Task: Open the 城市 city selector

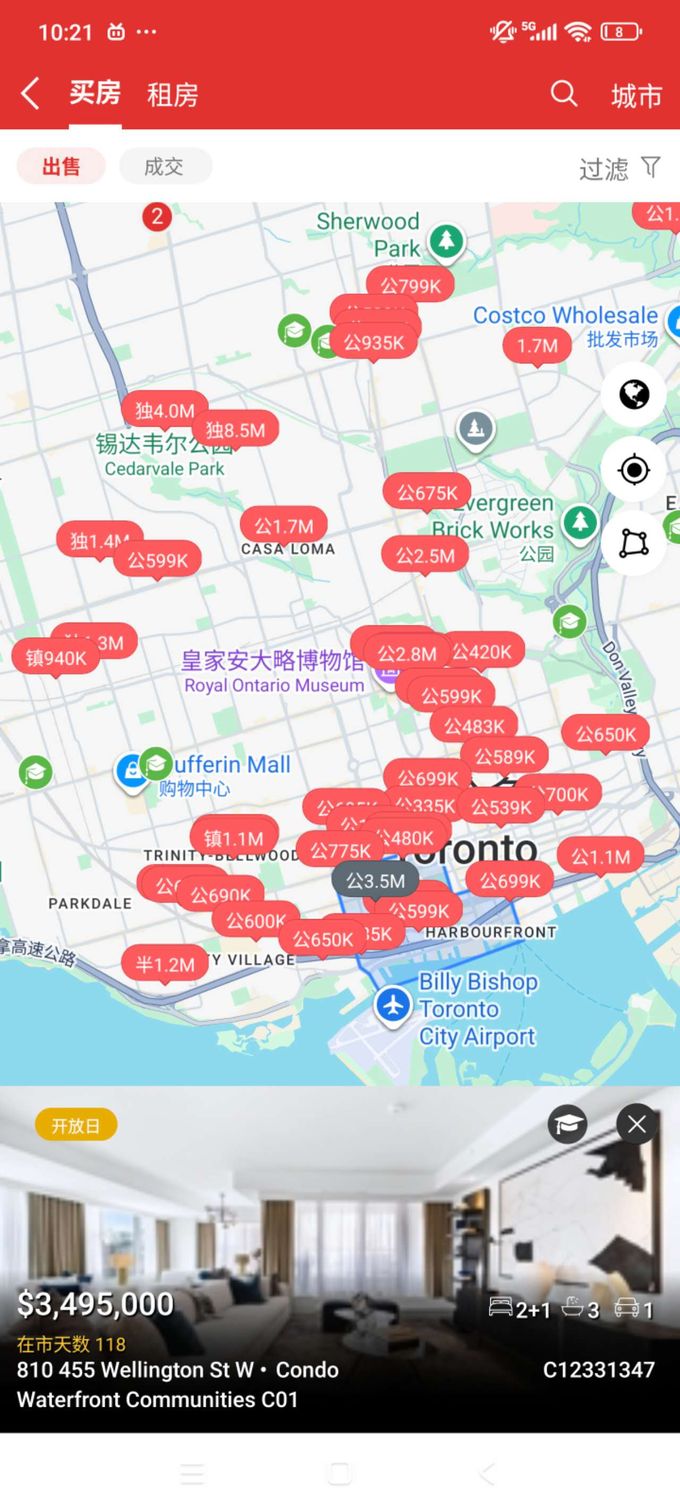Action: (x=636, y=95)
